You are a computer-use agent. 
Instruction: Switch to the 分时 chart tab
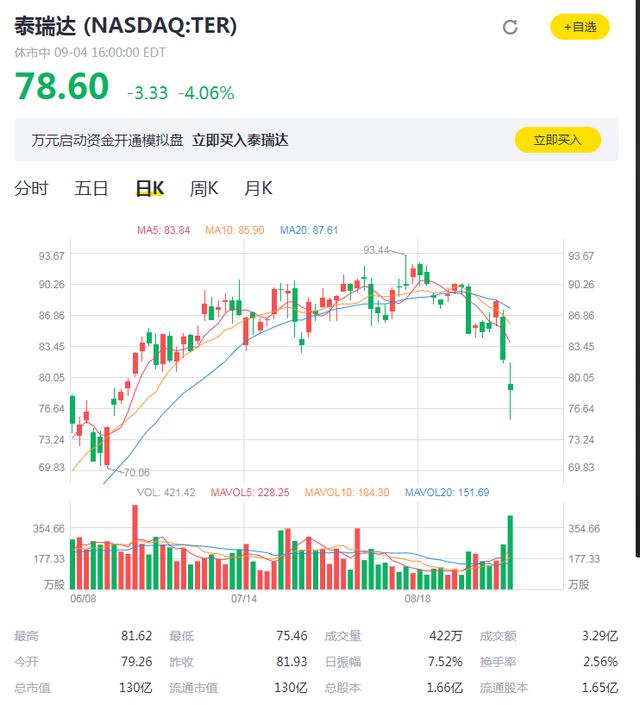point(31,188)
